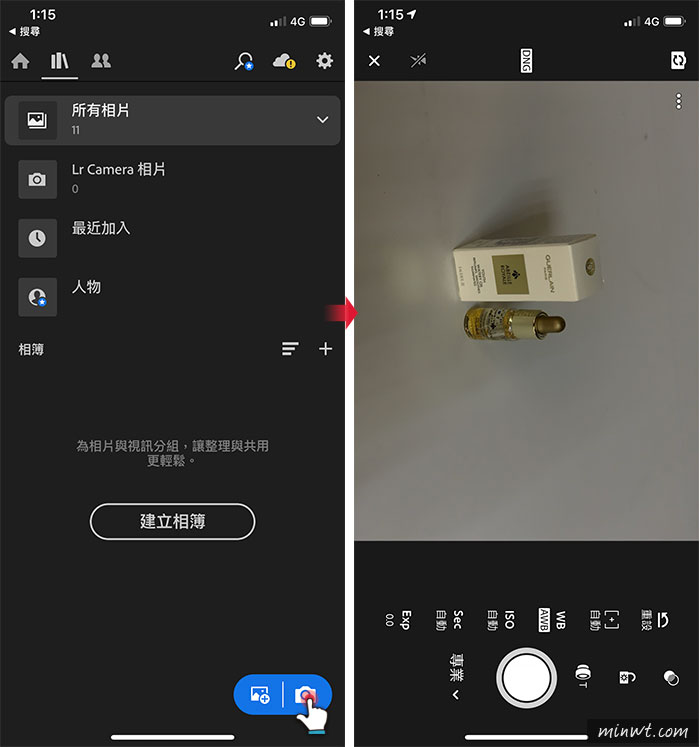Check the cloud sync status
700x747 pixels.
[284, 62]
